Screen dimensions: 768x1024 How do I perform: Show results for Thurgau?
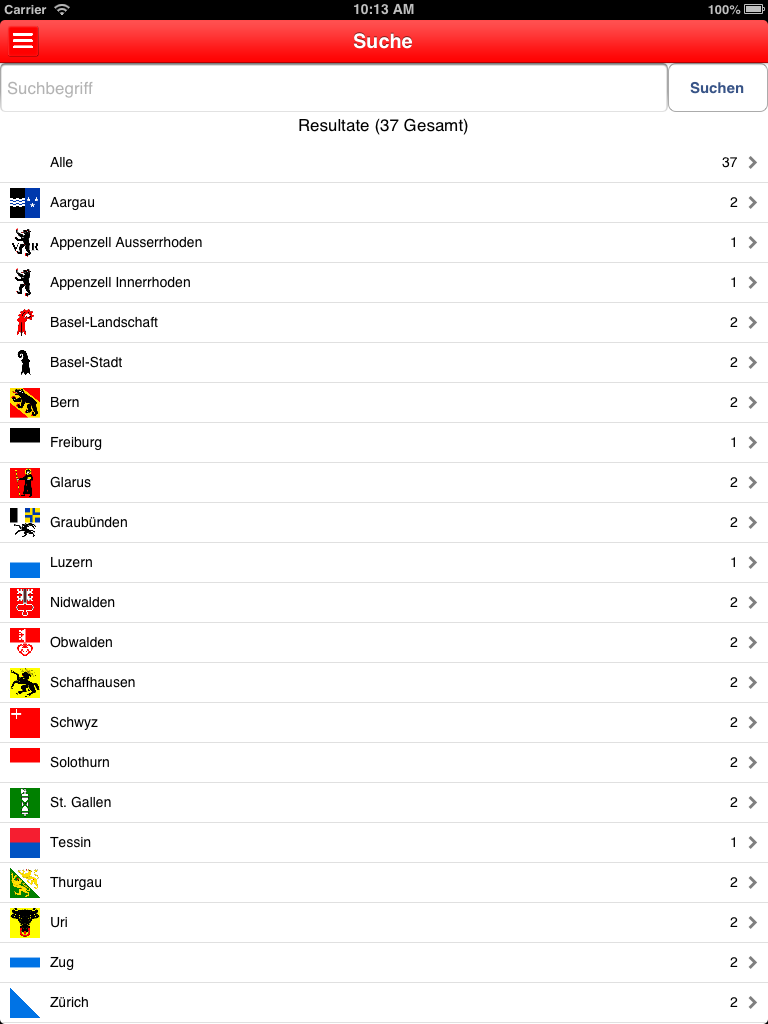[384, 882]
